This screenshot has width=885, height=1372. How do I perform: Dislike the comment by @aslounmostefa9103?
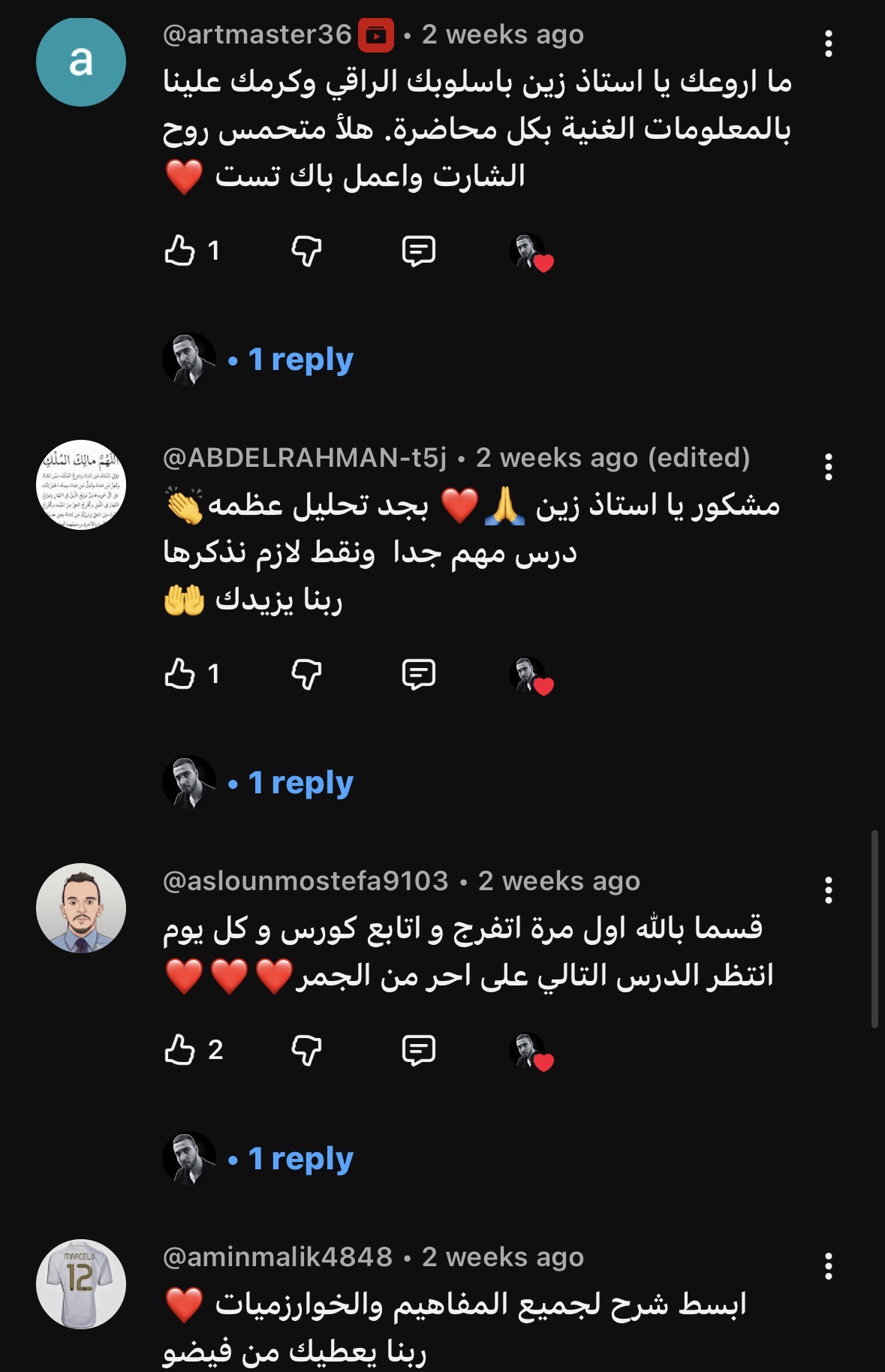(x=306, y=1050)
